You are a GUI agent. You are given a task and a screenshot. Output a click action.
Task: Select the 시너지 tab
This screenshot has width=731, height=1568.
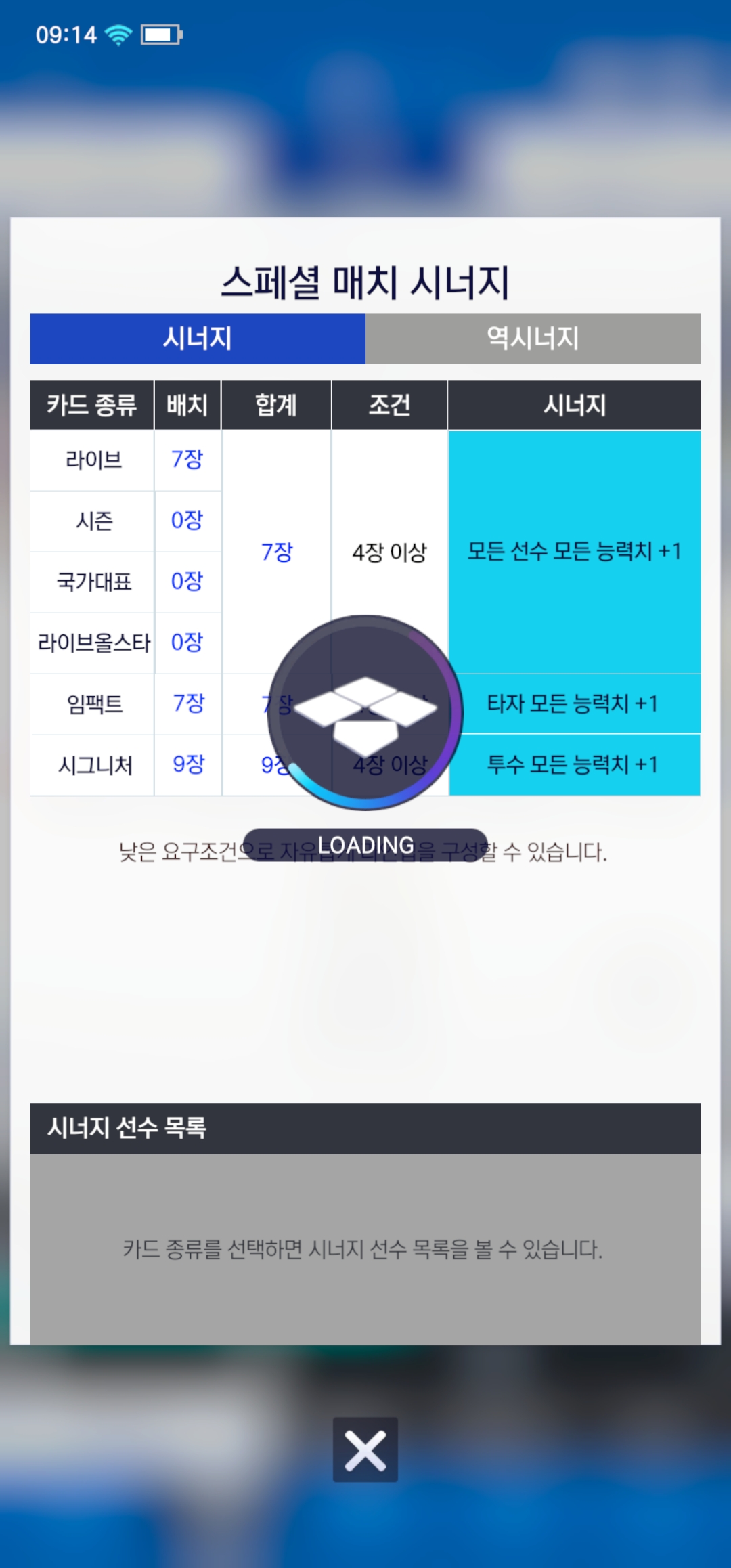[x=198, y=339]
